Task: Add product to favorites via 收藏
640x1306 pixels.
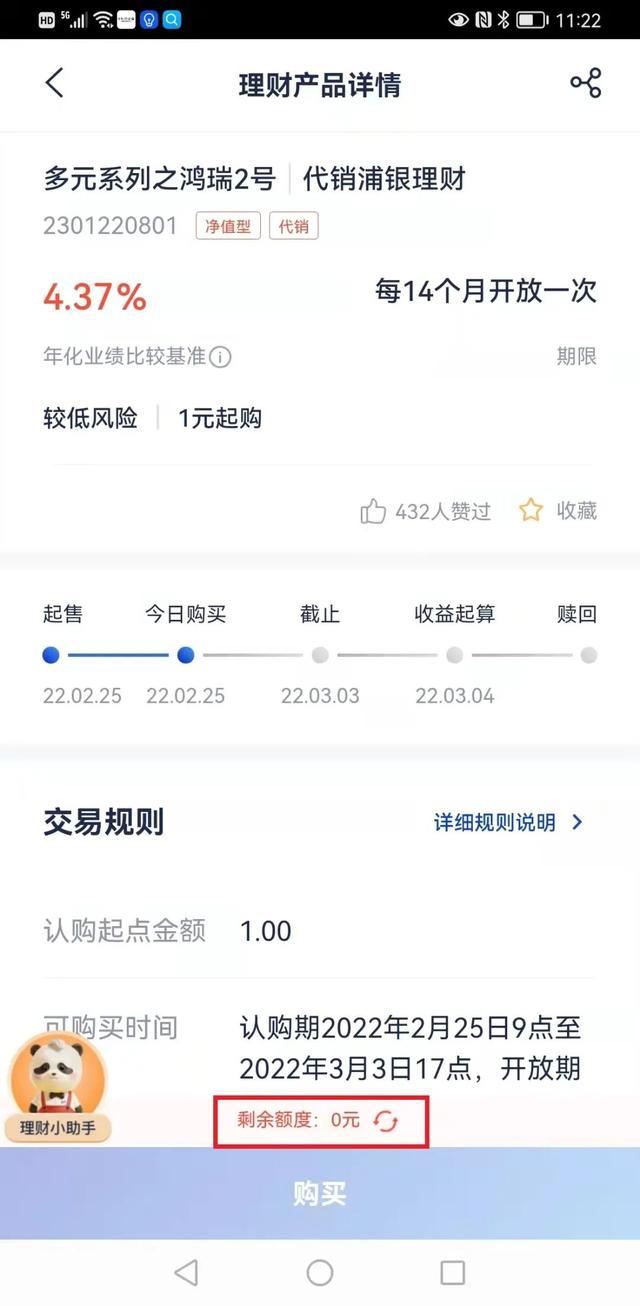Action: click(558, 511)
